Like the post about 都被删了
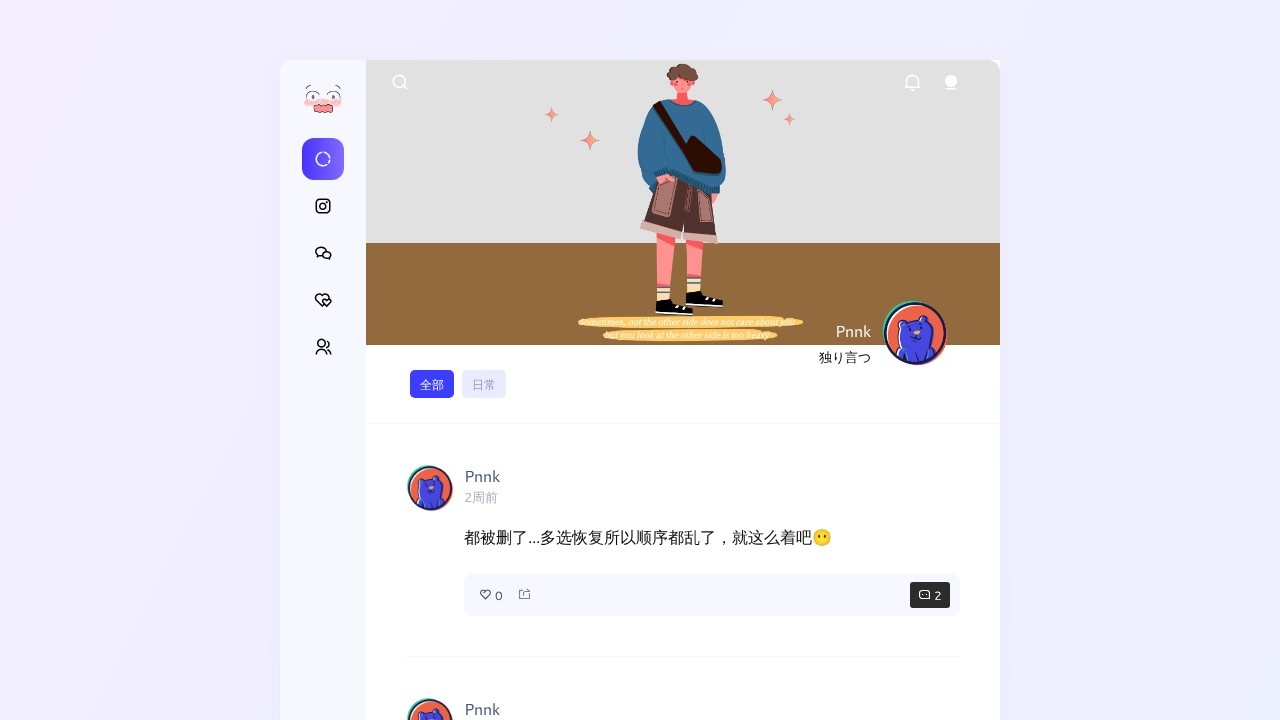Viewport: 1280px width, 720px height. [486, 595]
